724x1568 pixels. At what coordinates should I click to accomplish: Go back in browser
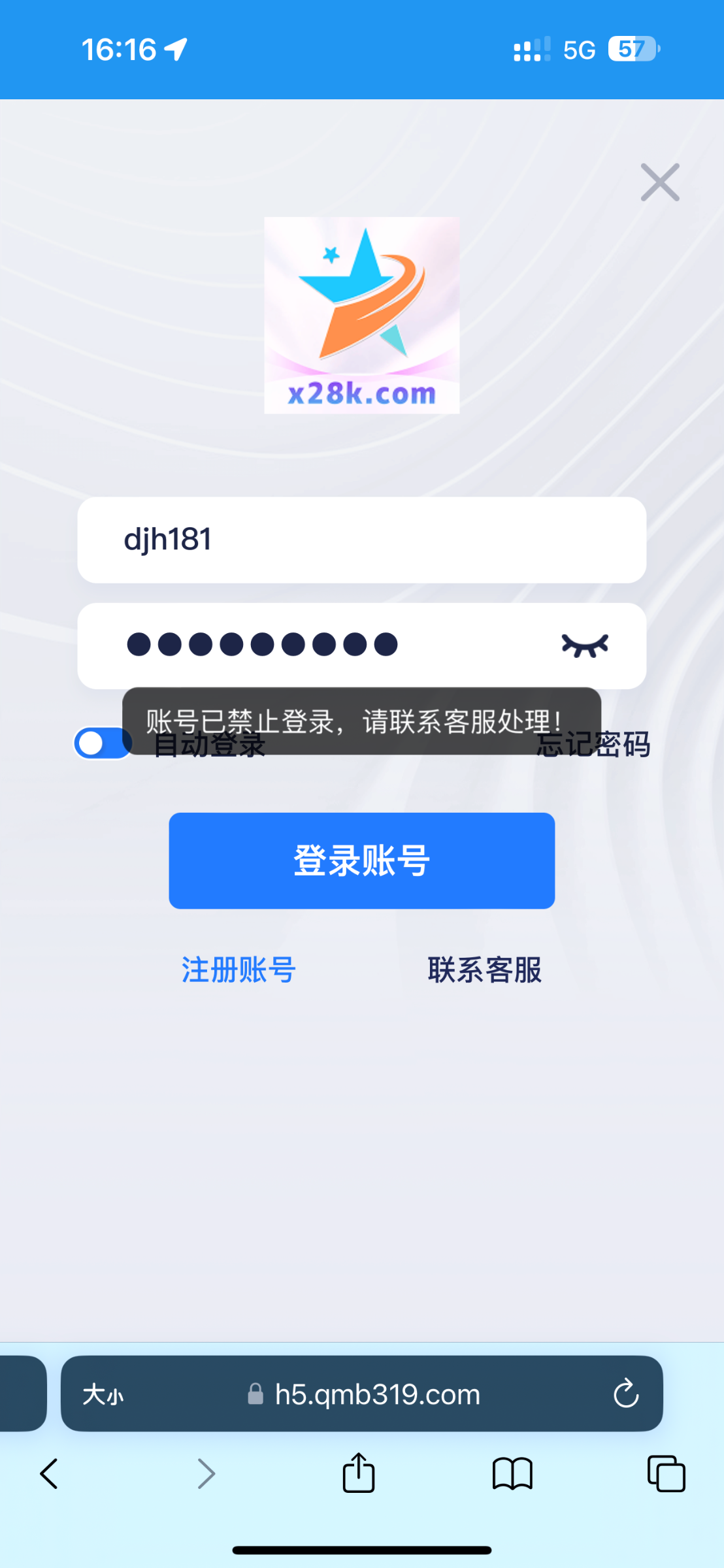49,1474
